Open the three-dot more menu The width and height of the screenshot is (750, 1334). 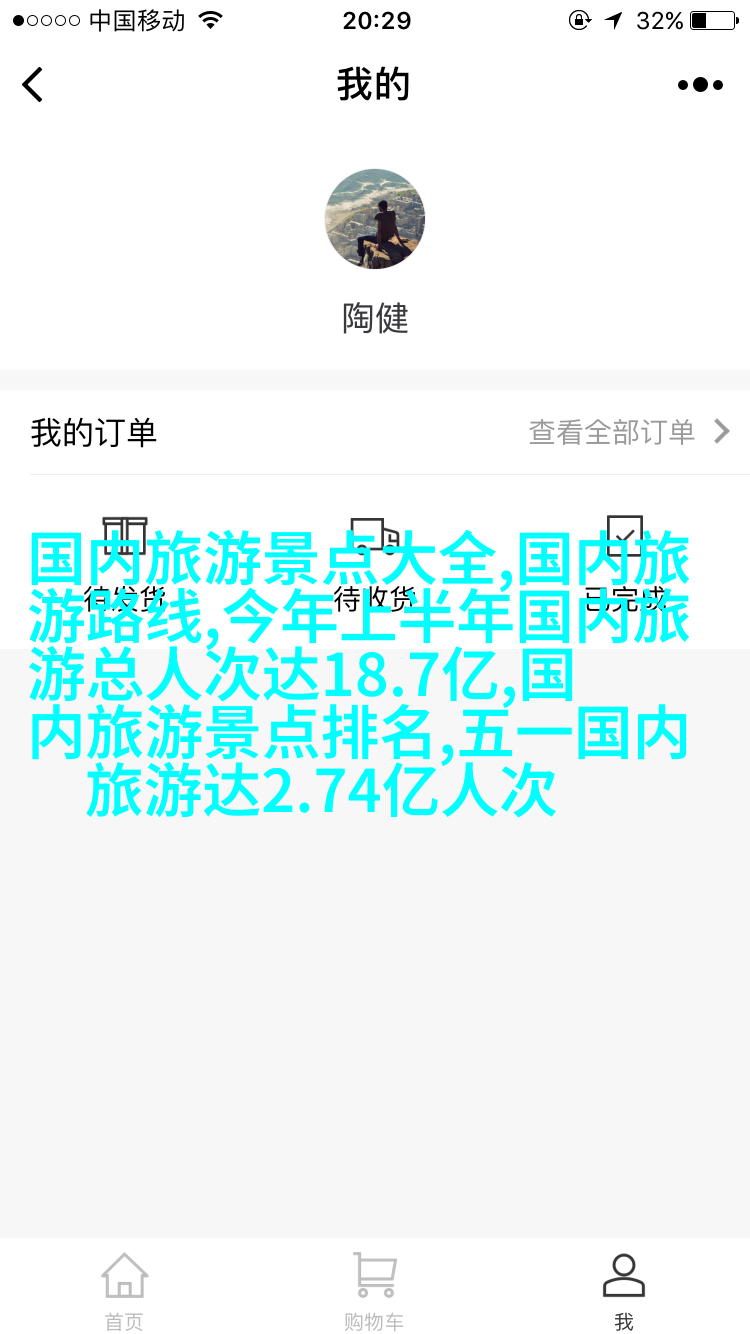700,85
